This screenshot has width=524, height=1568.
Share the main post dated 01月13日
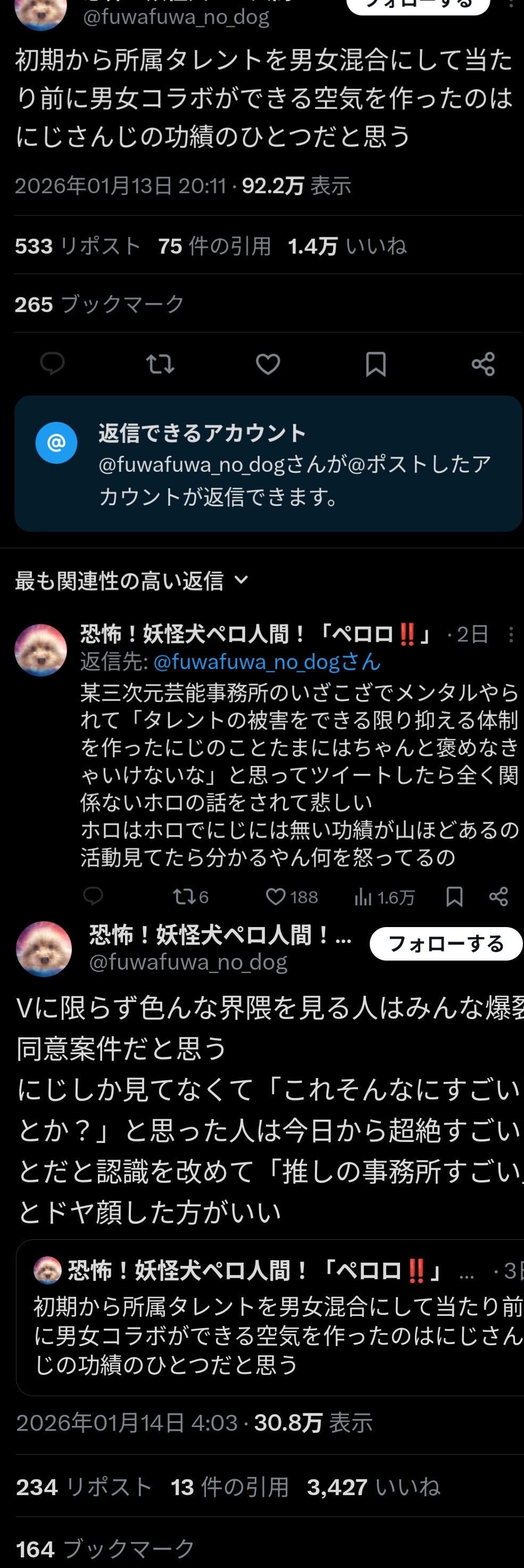[483, 364]
